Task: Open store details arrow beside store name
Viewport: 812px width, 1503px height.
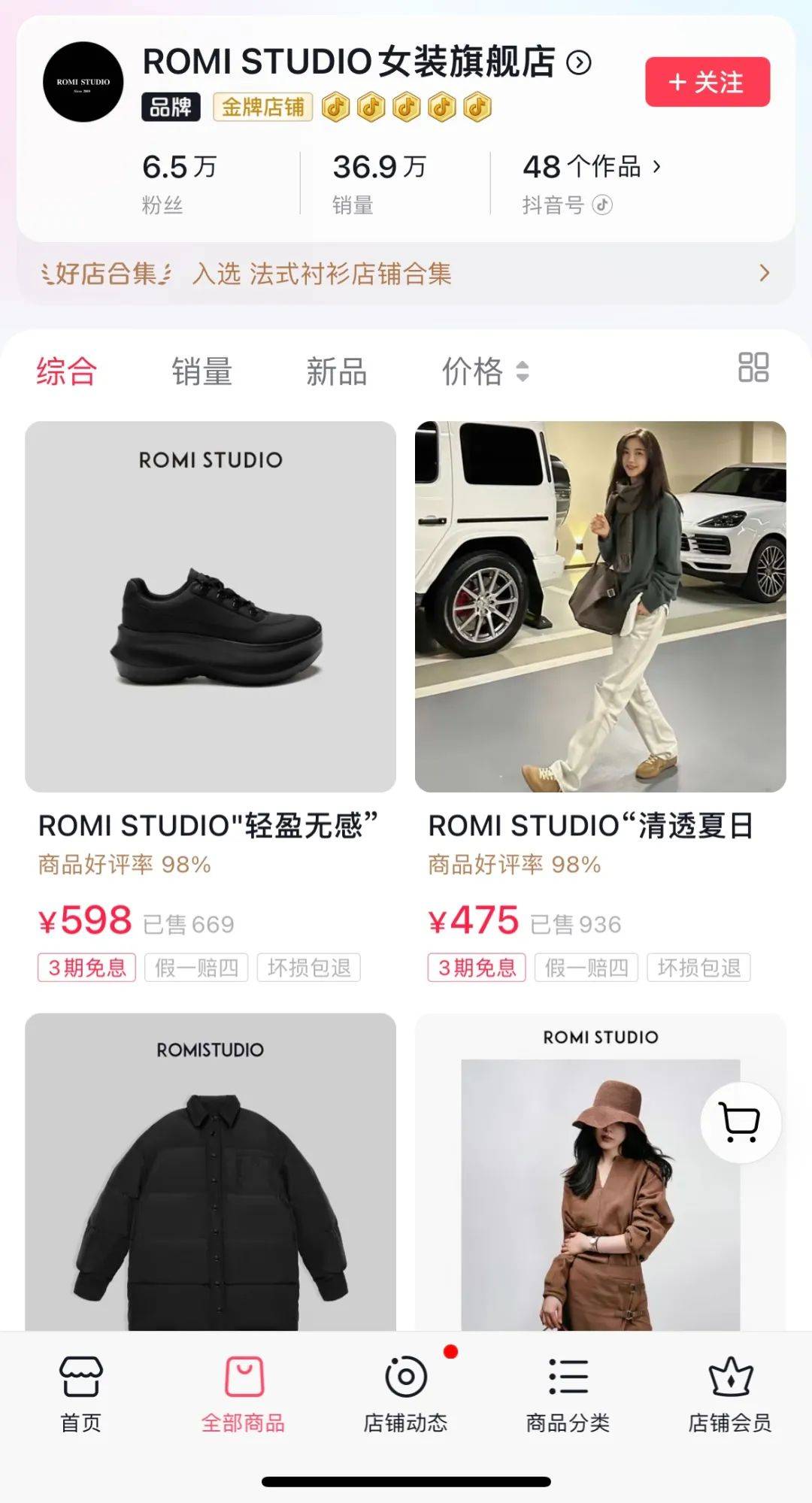Action: point(579,62)
